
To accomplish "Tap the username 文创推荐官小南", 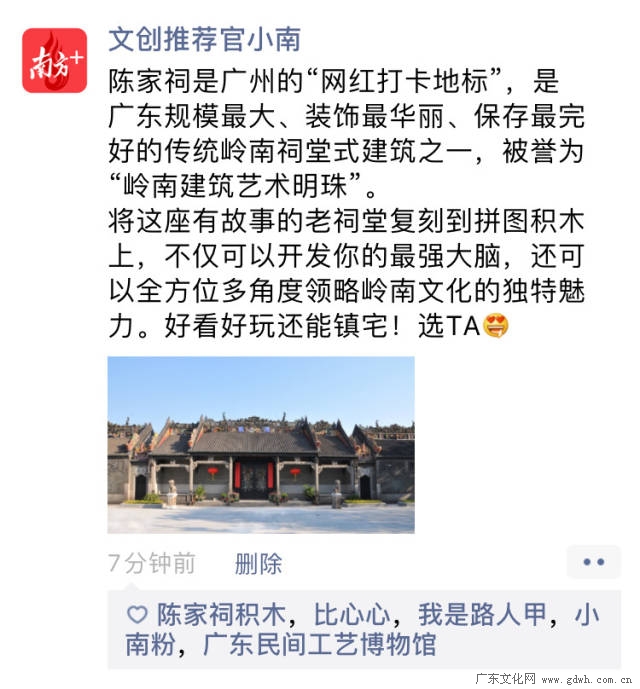I will pyautogui.click(x=204, y=39).
